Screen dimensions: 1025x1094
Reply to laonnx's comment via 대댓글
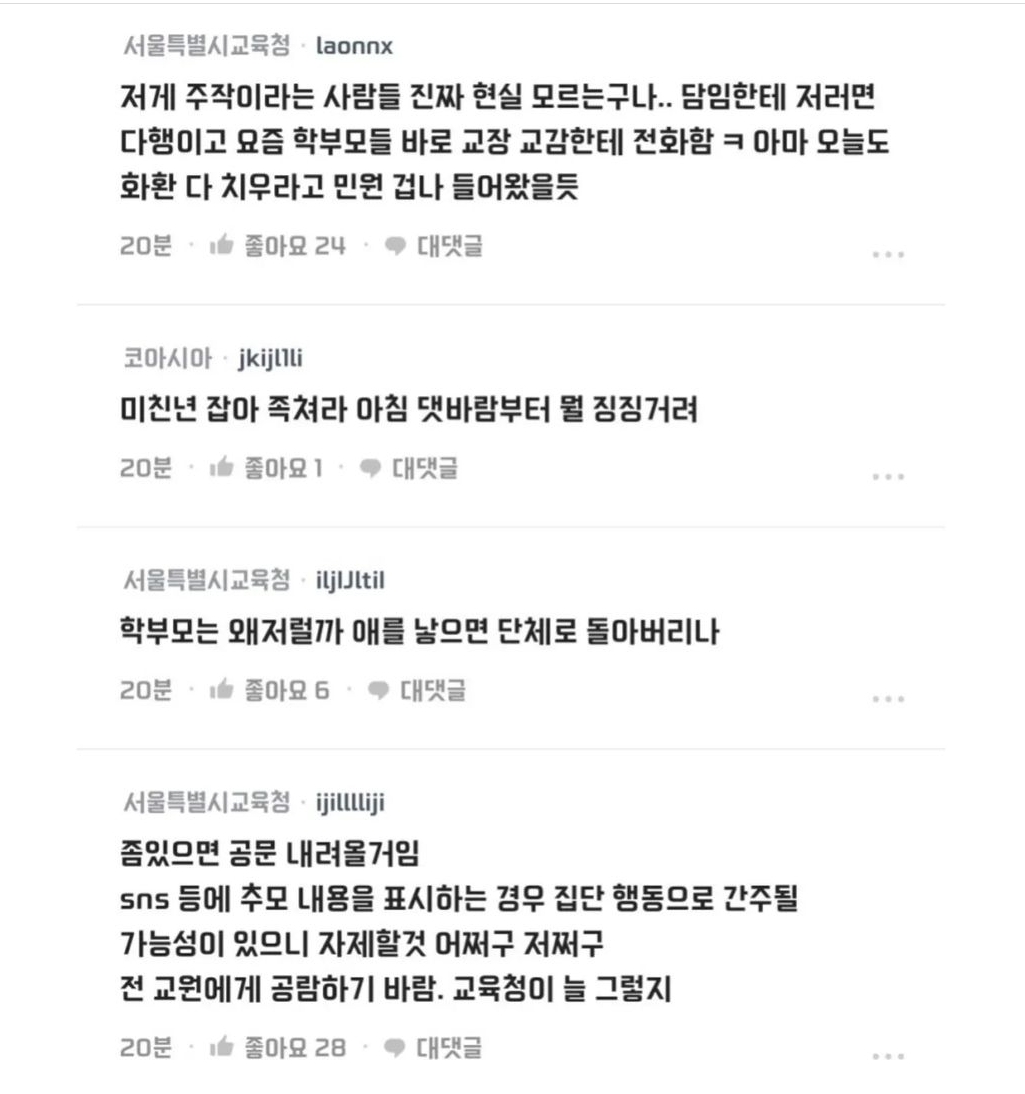(434, 245)
